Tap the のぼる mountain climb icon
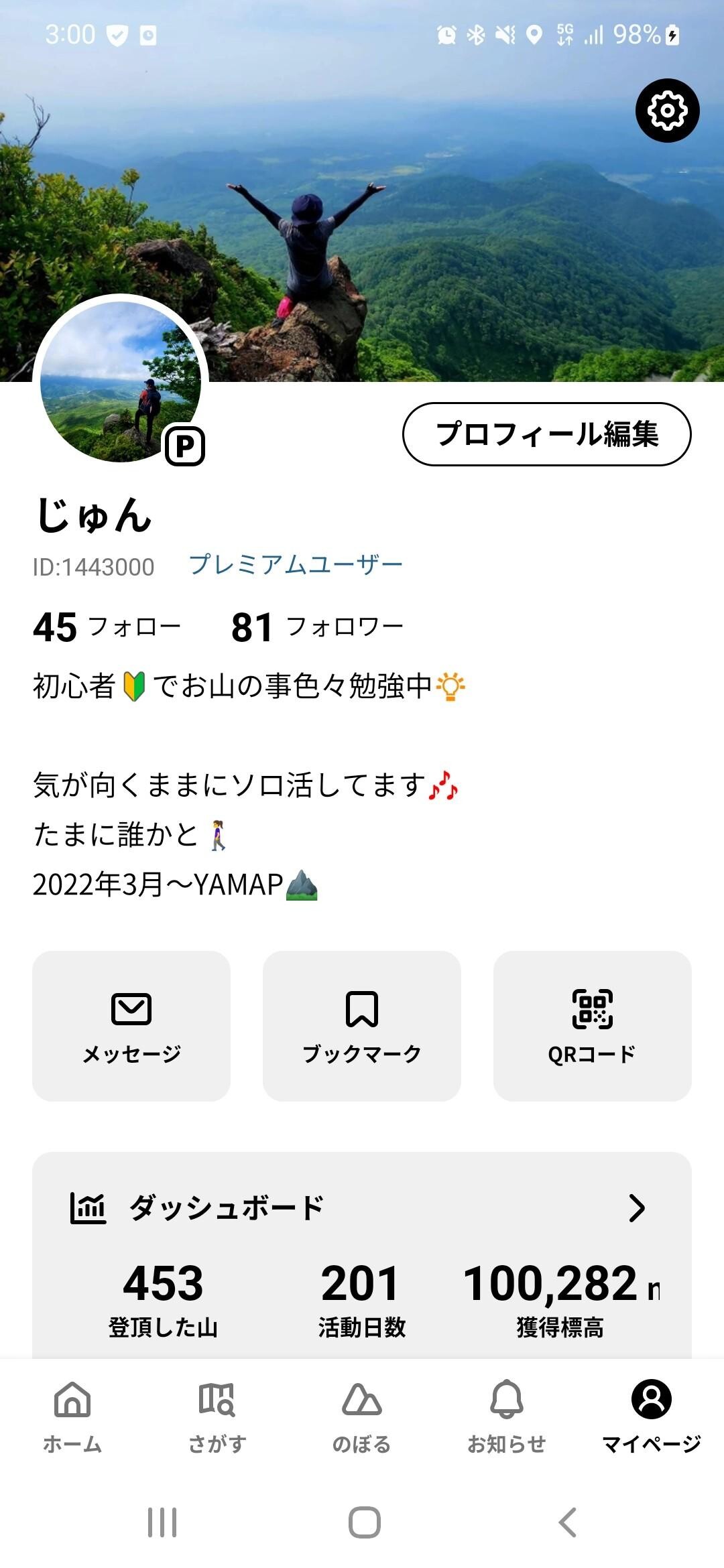The image size is (724, 1568). [362, 1400]
